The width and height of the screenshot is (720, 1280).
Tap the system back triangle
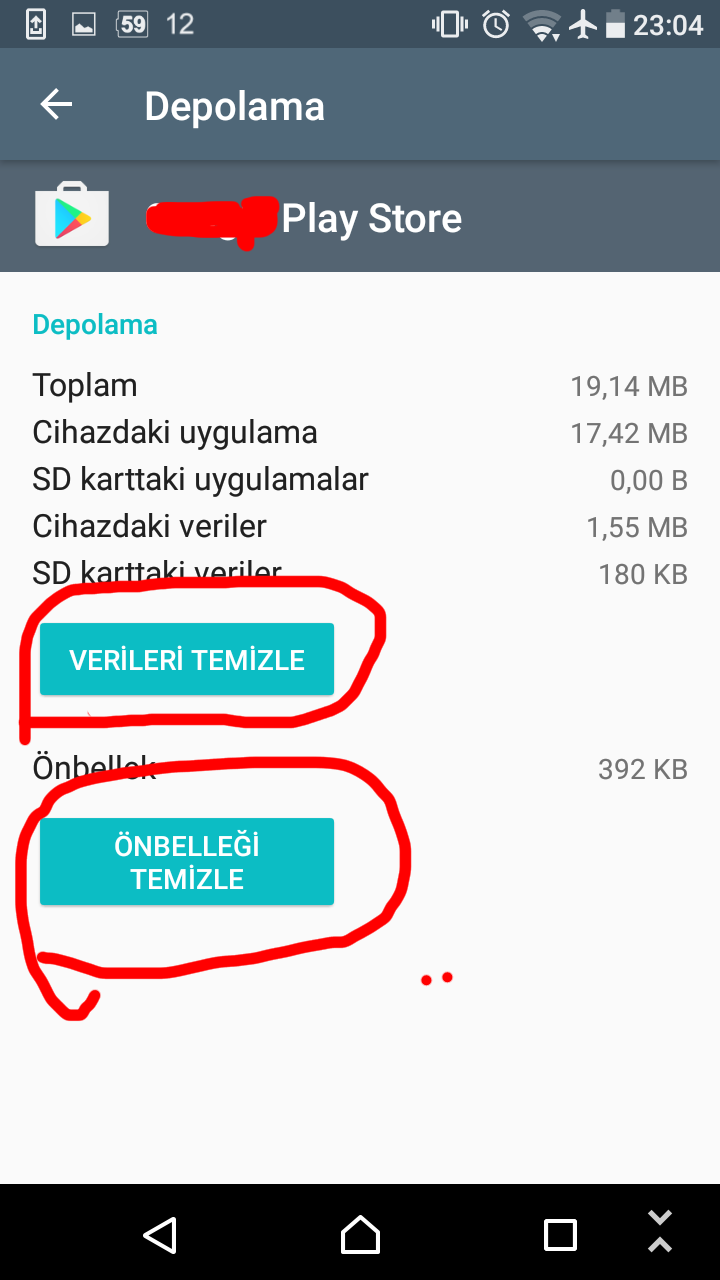(x=160, y=1234)
